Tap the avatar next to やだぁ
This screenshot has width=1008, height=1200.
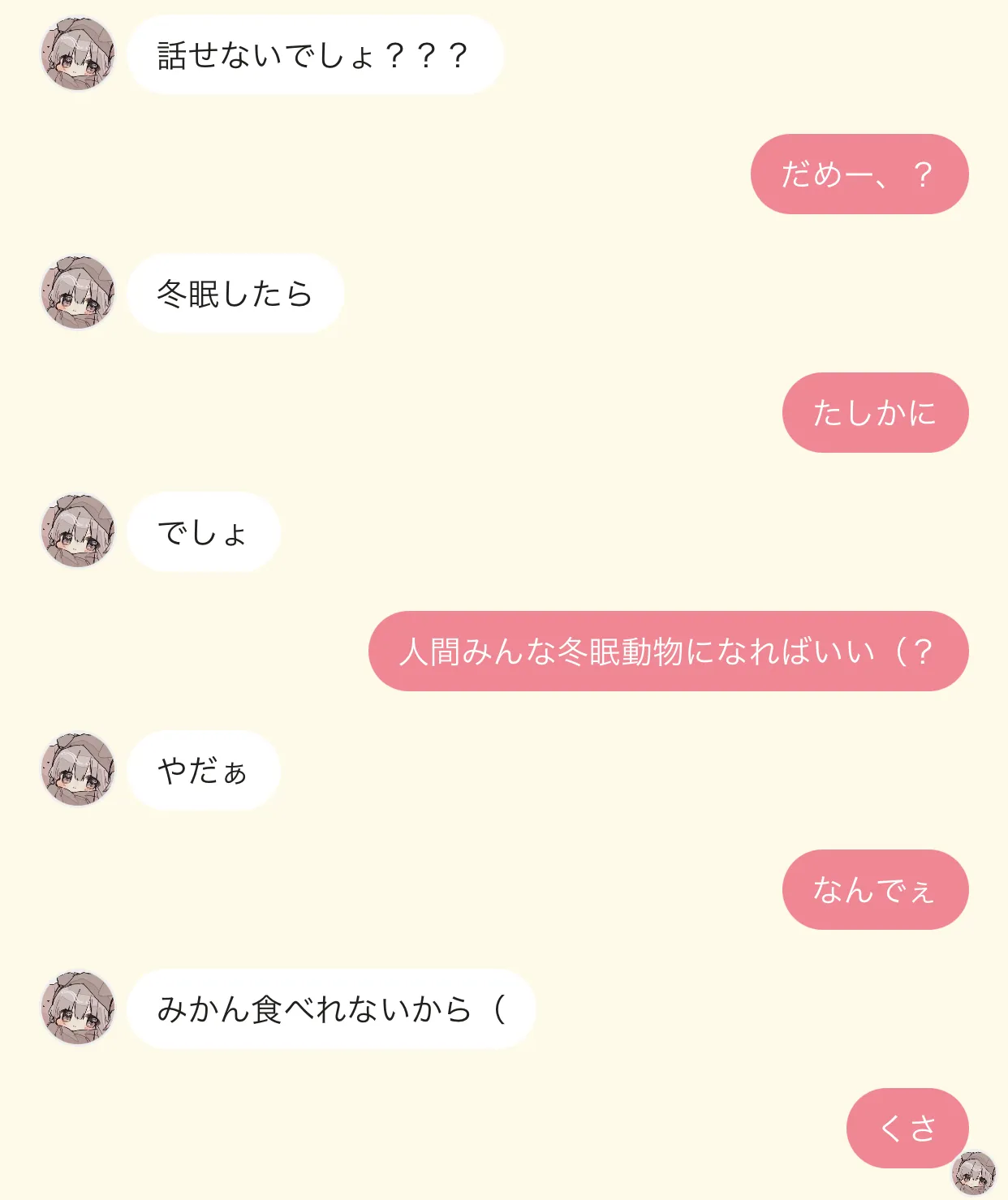[x=78, y=770]
